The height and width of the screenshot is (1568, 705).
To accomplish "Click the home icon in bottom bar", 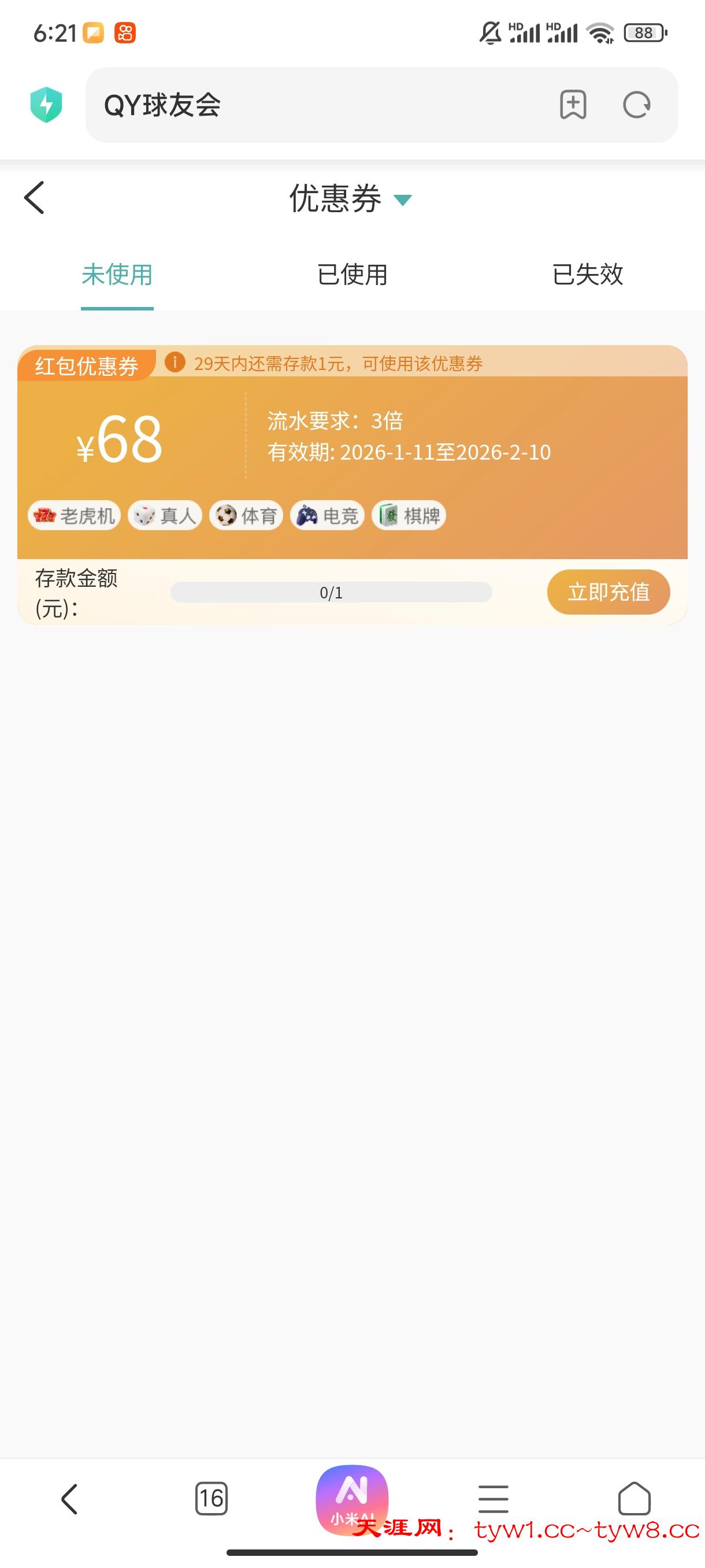I will 636,1496.
